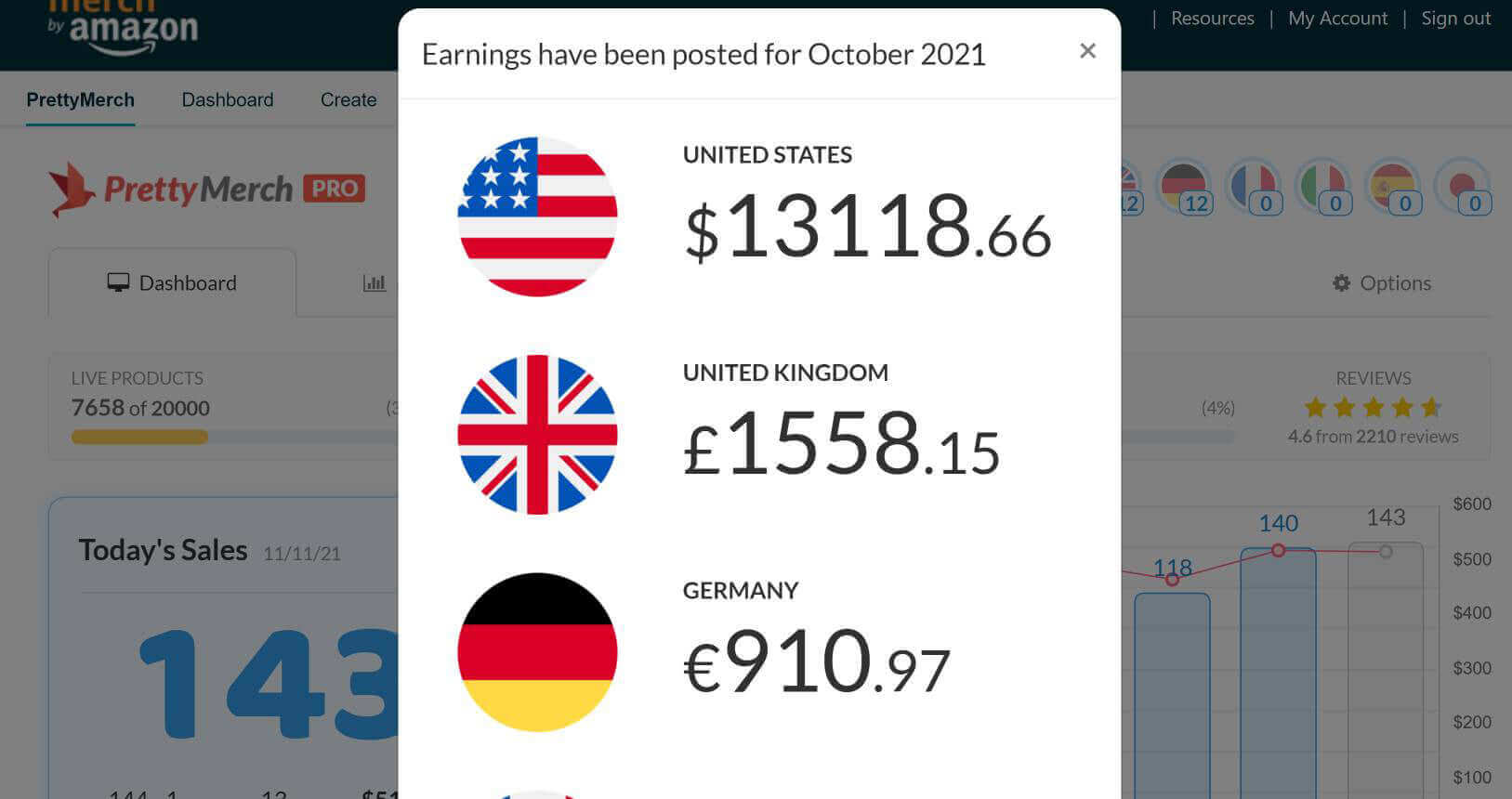The image size is (1512, 799).
Task: Open the Resources link
Action: point(1212,19)
